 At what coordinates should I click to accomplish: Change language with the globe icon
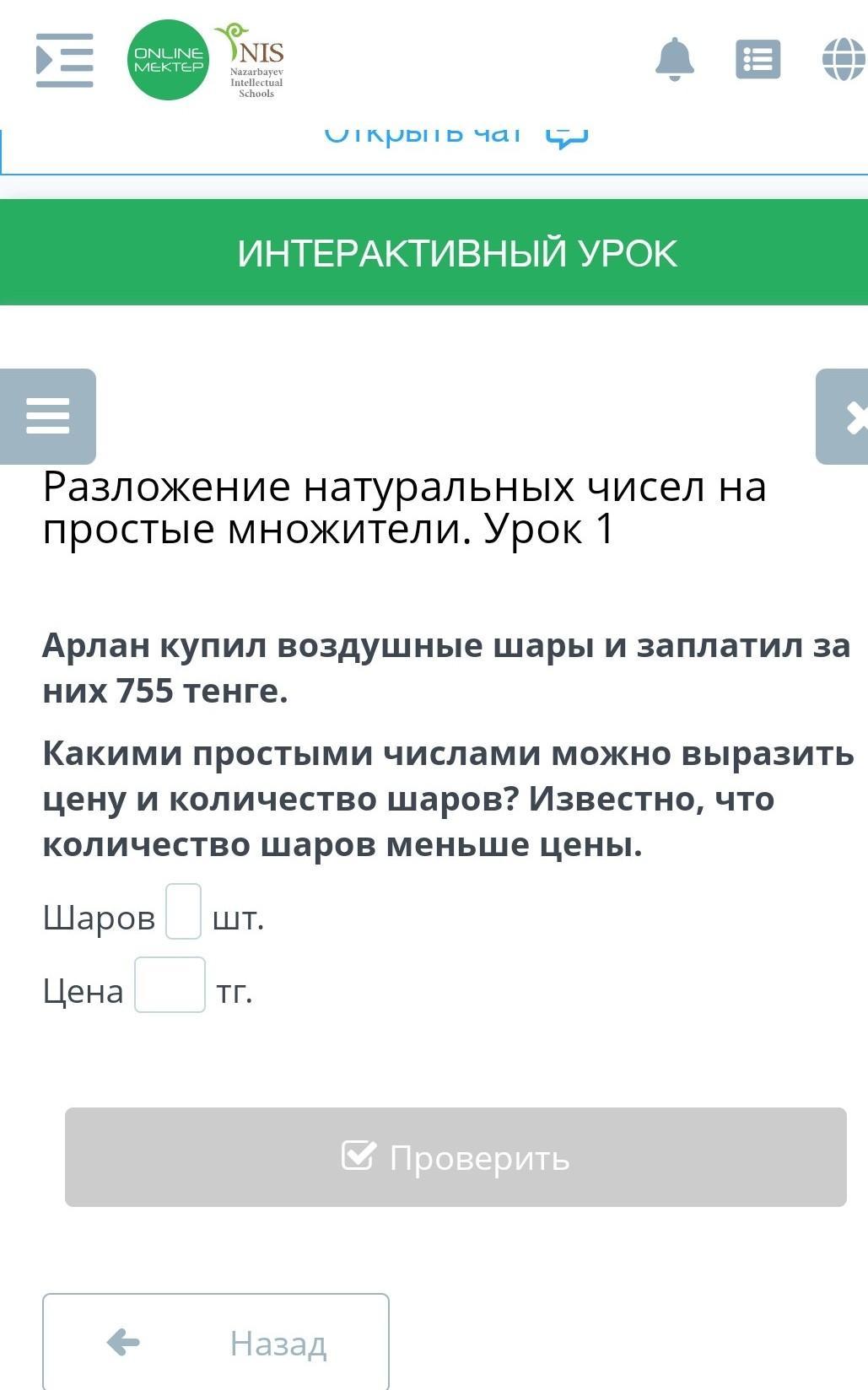[x=844, y=60]
